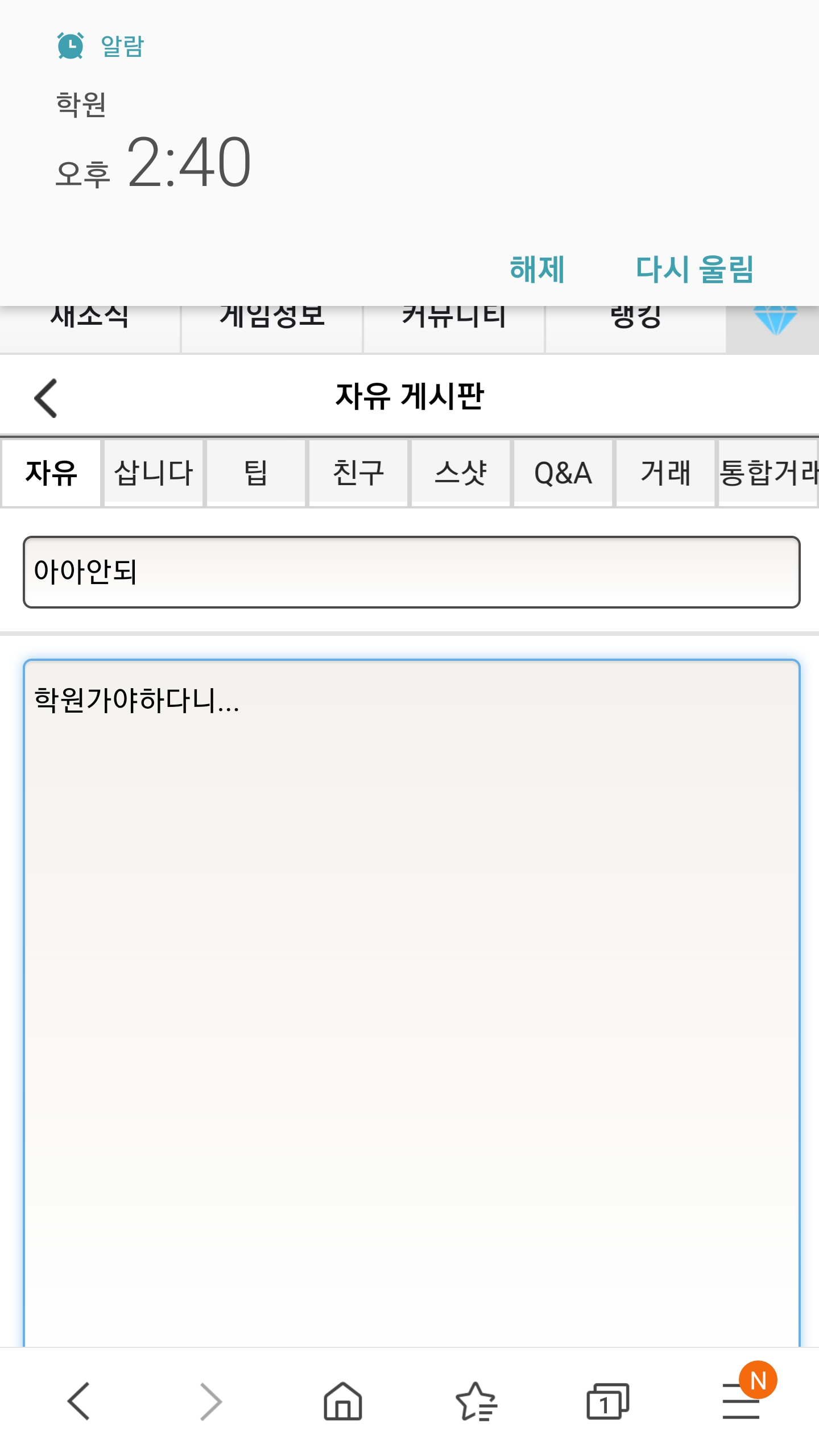Screen dimensions: 819x1456
Task: Open the 스샷 tab
Action: [461, 473]
